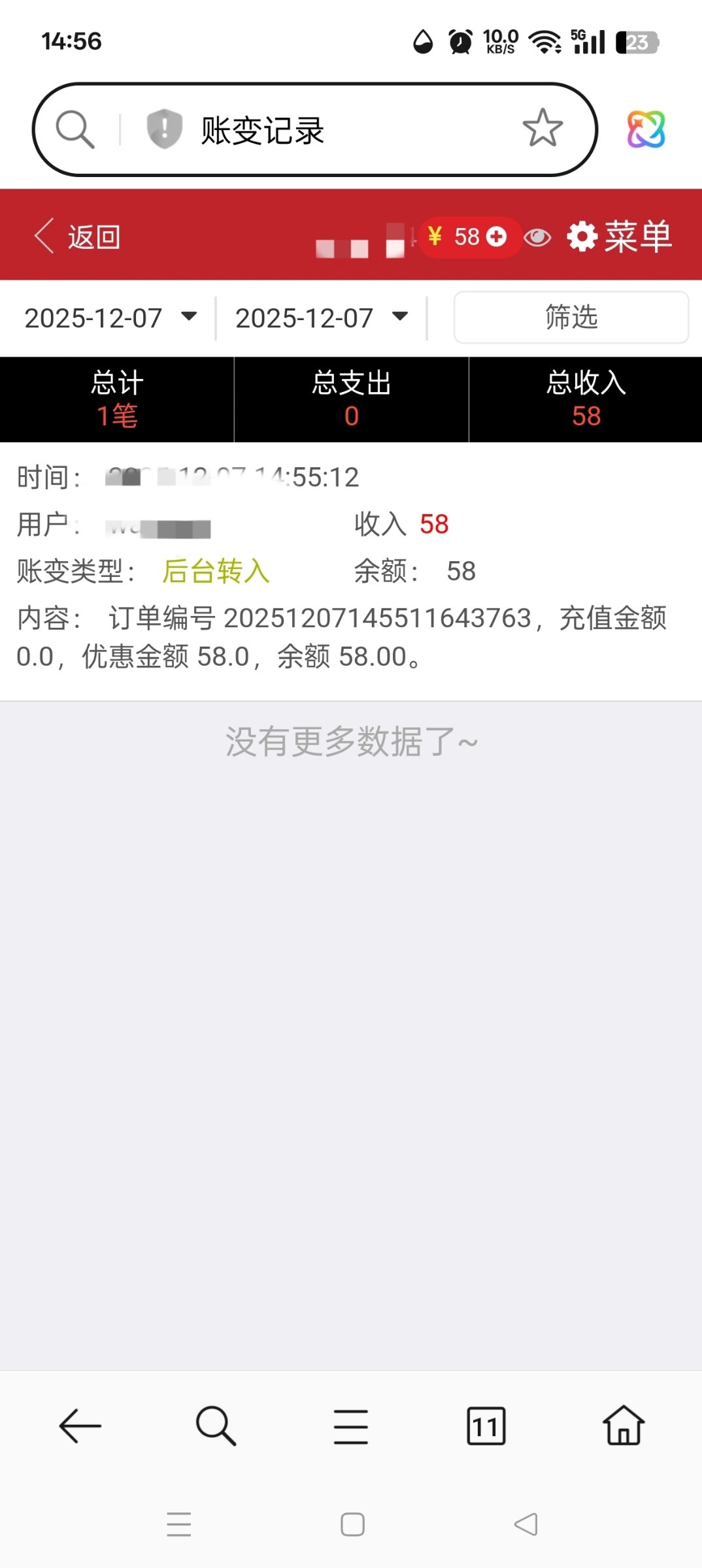Viewport: 702px width, 1568px height.
Task: Tap the 账变记录 text in the search bar
Action: tap(263, 129)
